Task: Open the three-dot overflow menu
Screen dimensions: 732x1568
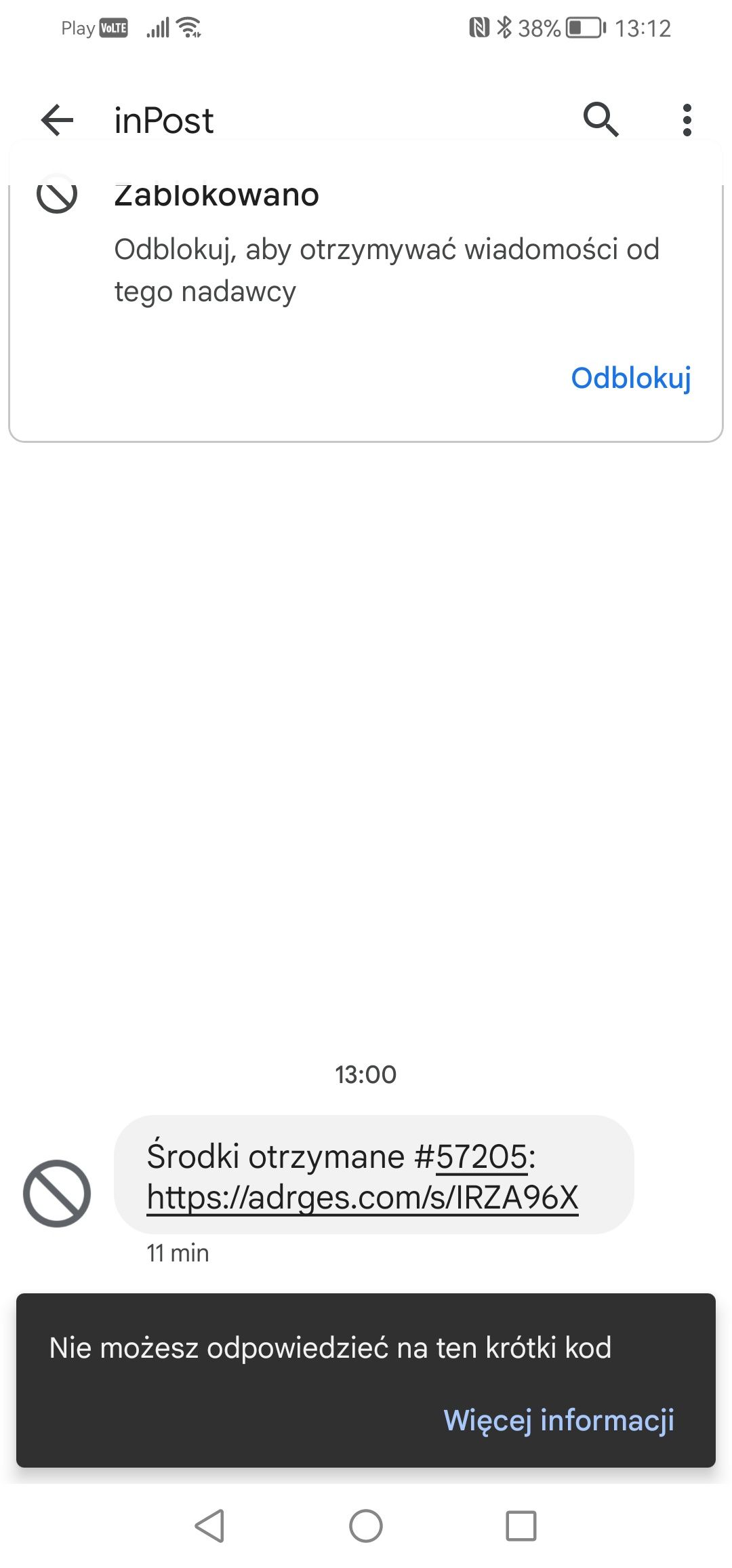Action: 687,120
